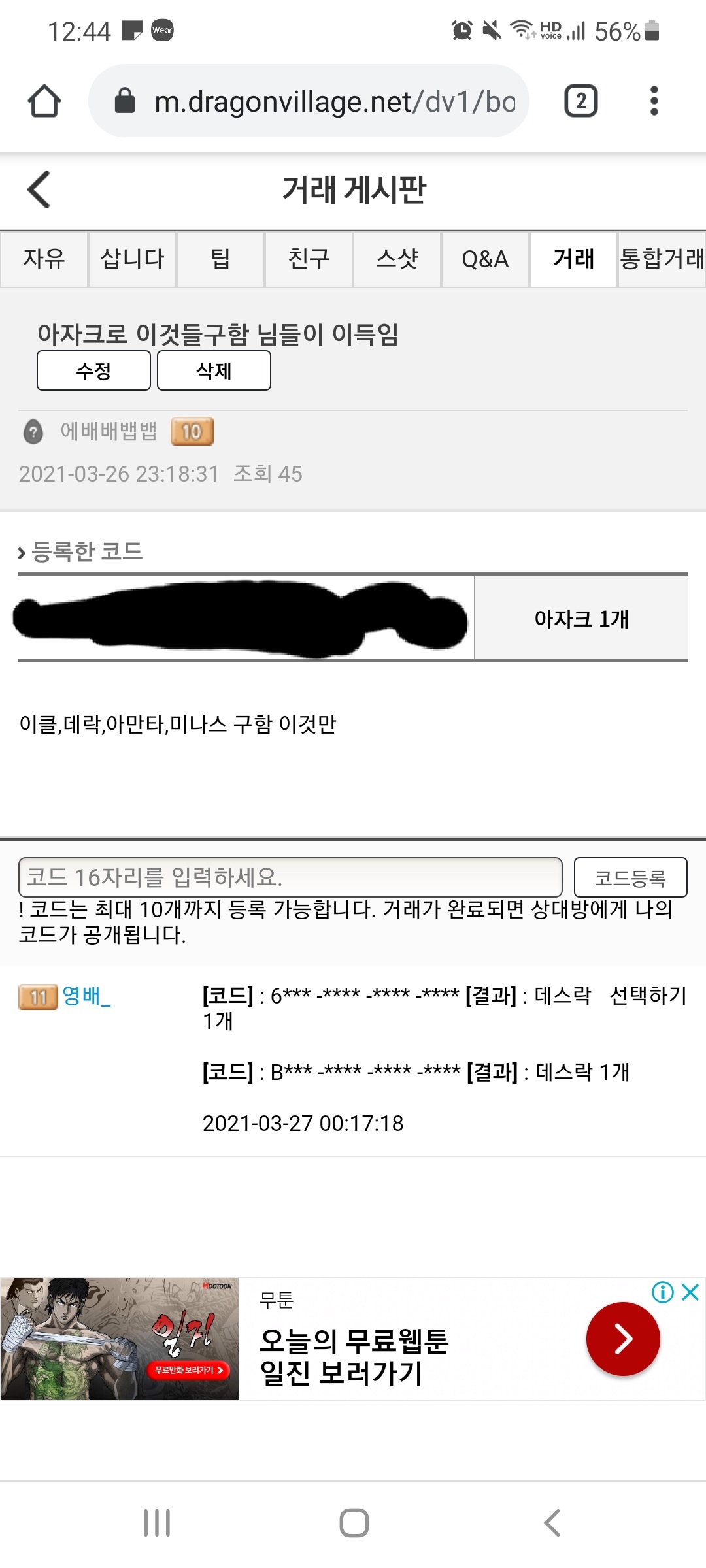Open the 무툰 ad red arrow button
Image resolution: width=706 pixels, height=1568 pixels.
[x=623, y=1339]
